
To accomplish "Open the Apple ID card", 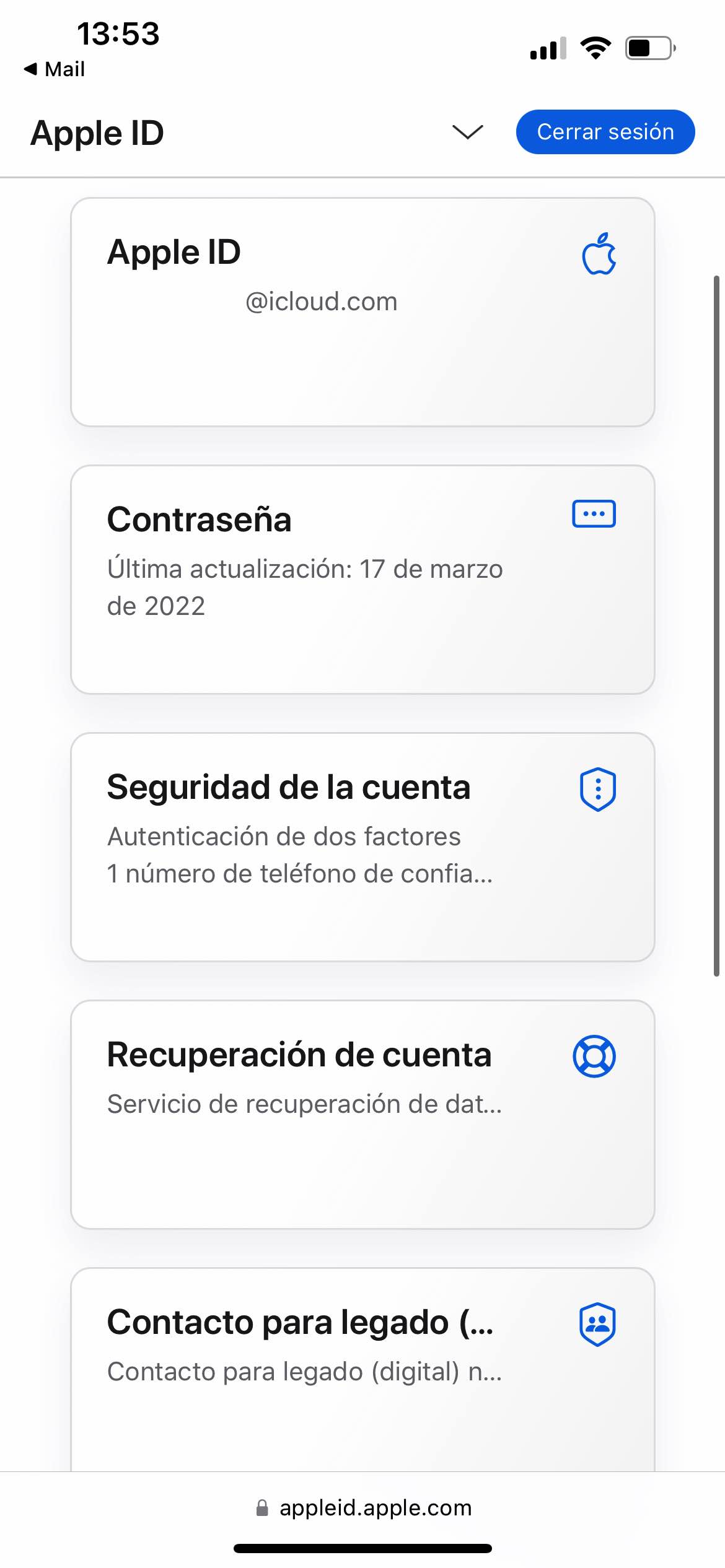I will click(362, 311).
